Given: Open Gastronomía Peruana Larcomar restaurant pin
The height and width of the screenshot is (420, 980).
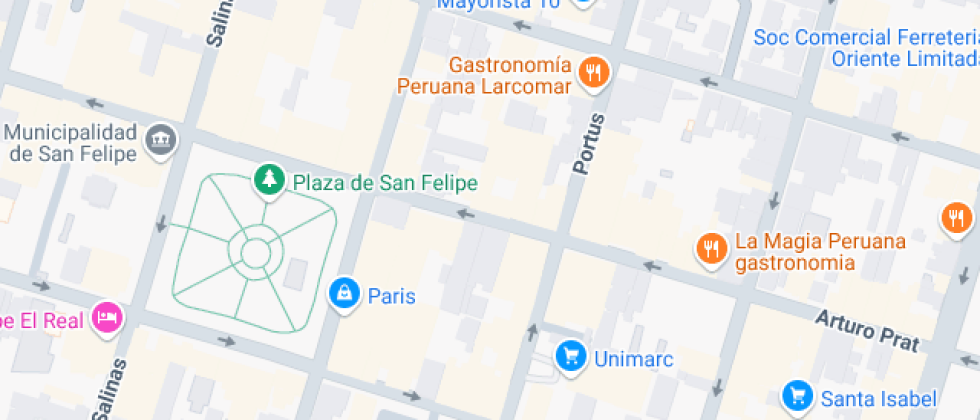Looking at the screenshot, I should [x=594, y=71].
